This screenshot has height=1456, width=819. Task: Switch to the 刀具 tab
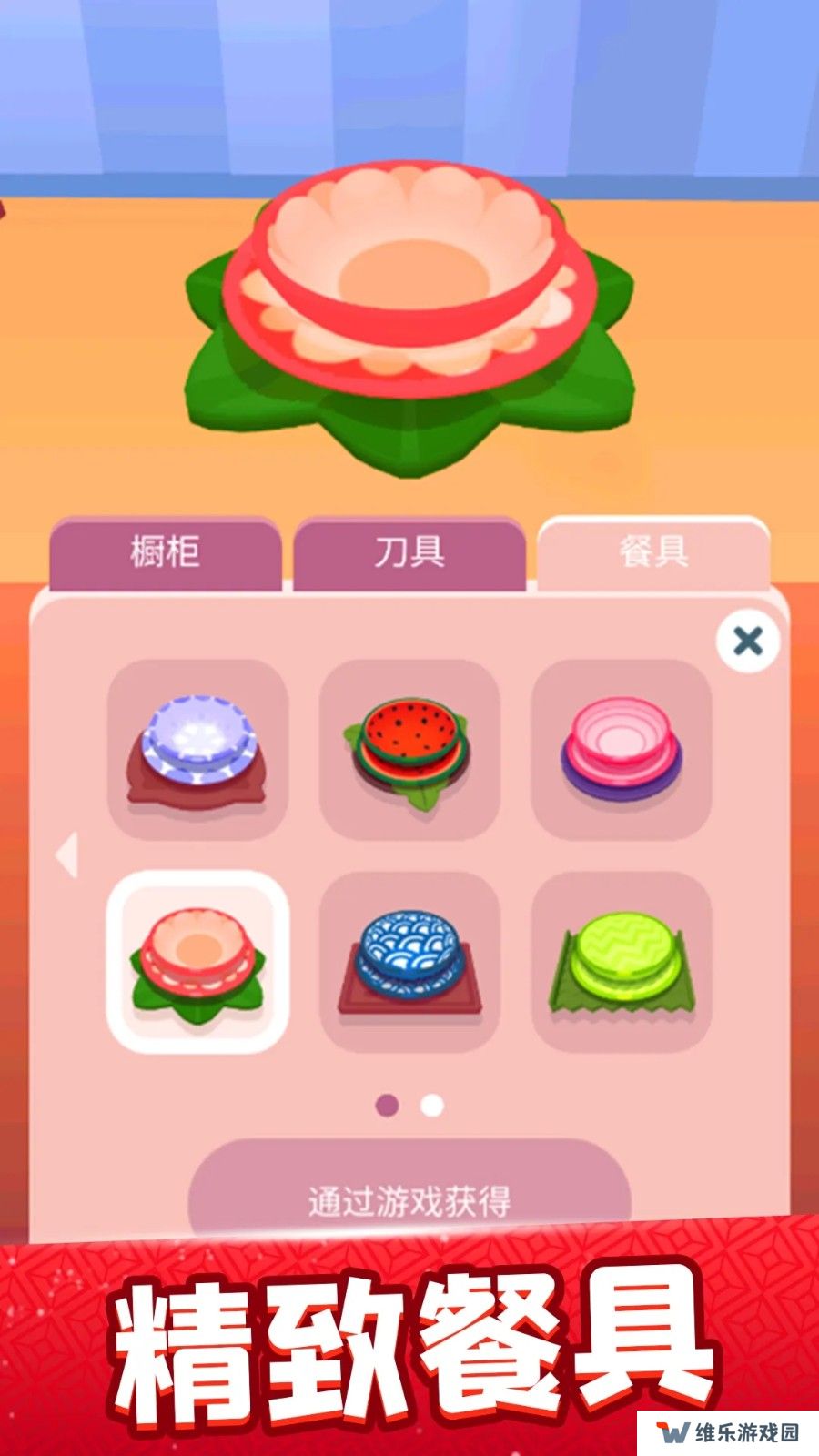(409, 552)
